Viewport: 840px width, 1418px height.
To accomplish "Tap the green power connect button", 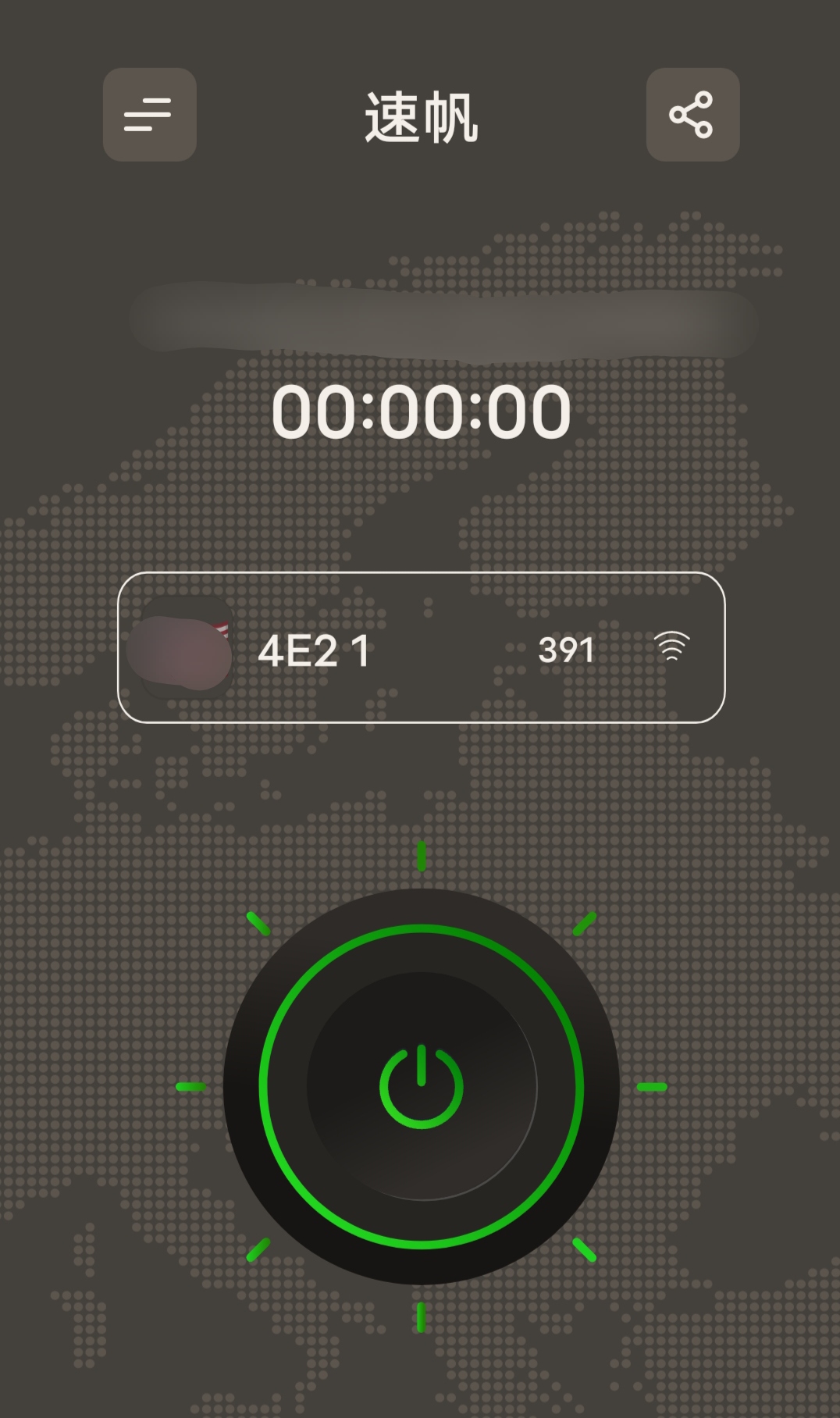I will pyautogui.click(x=422, y=1086).
